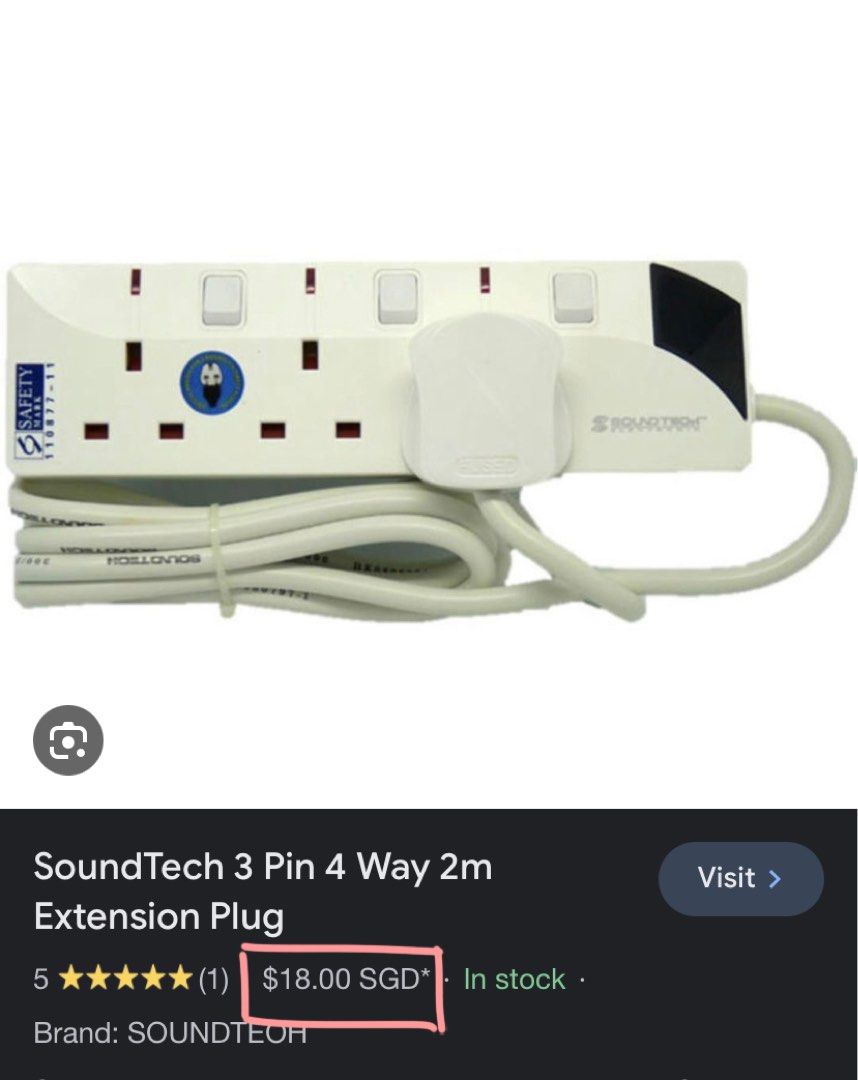Image resolution: width=858 pixels, height=1080 pixels.
Task: Open the seller page via Visit button
Action: [x=741, y=878]
